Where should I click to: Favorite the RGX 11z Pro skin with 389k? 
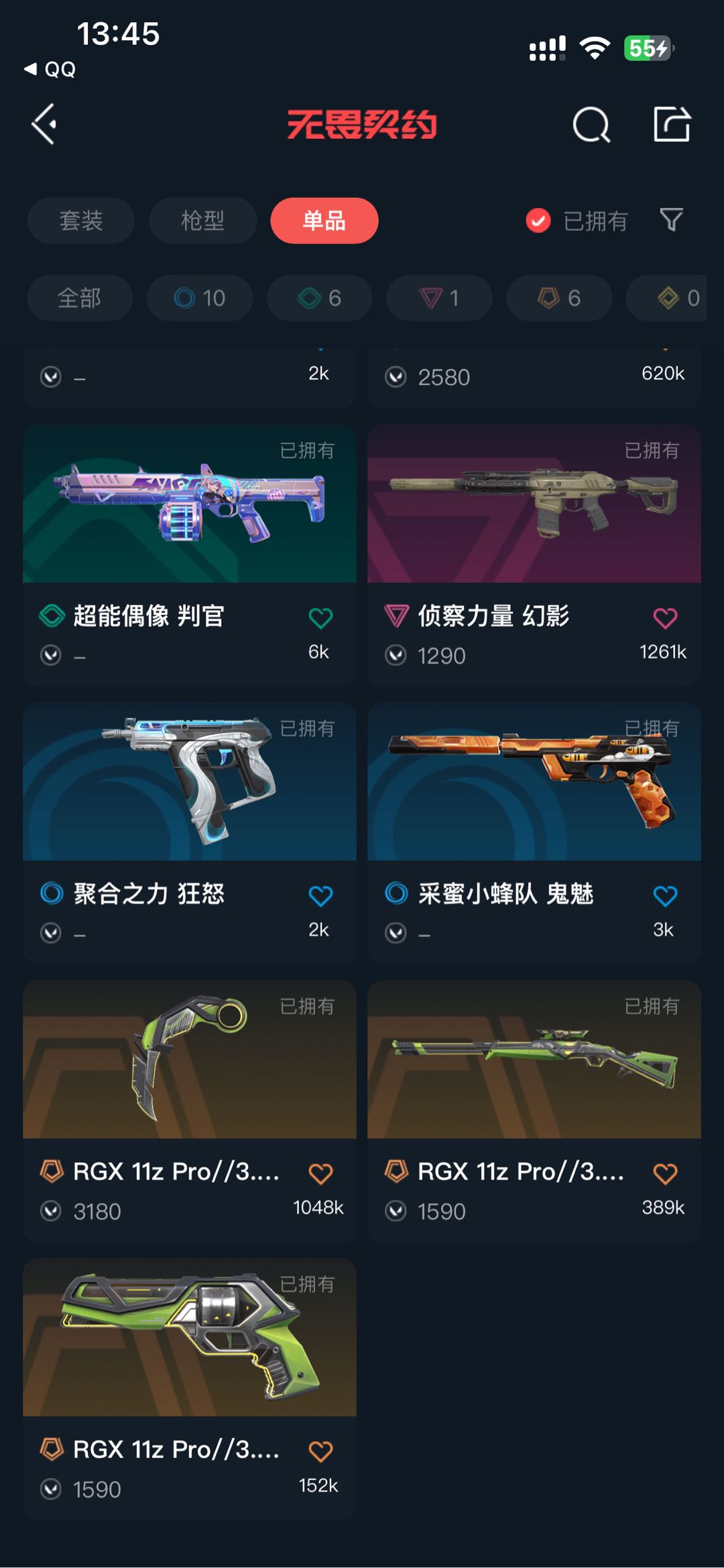[665, 1174]
